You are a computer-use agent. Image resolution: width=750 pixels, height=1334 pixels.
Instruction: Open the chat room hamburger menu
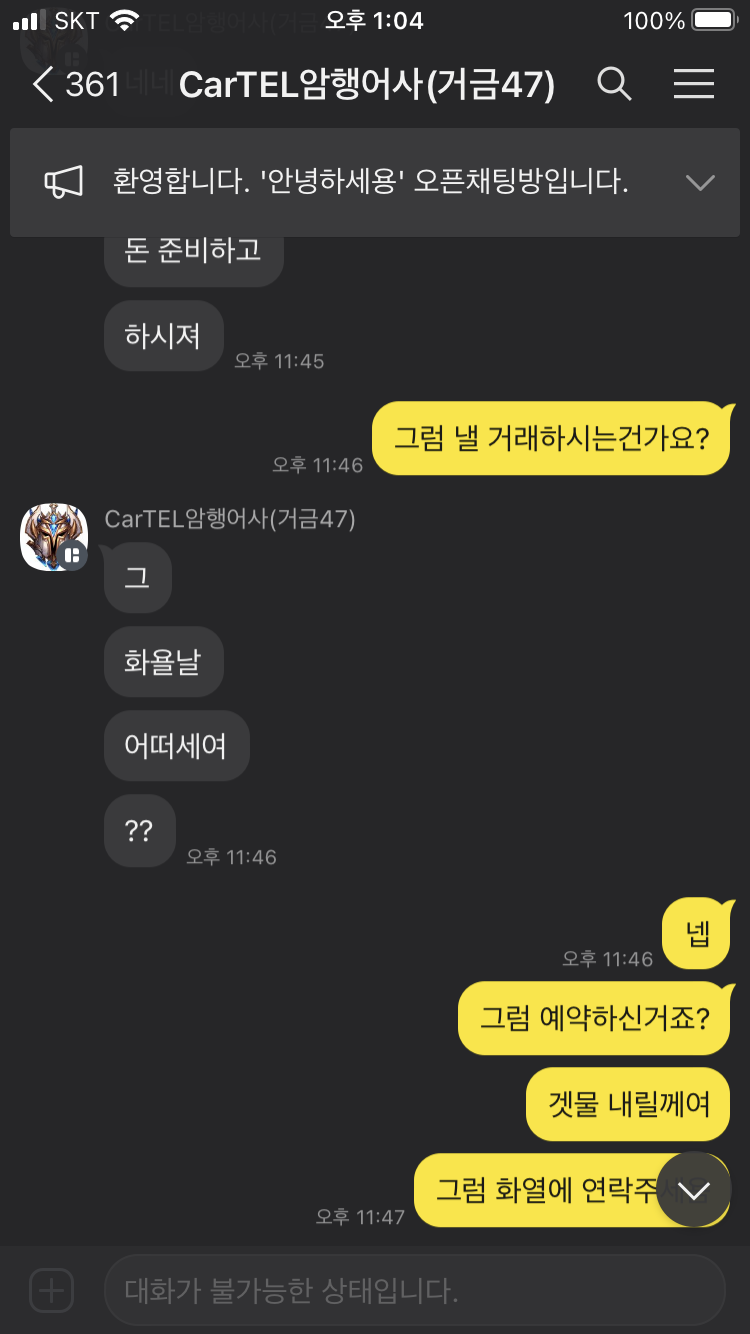click(693, 85)
